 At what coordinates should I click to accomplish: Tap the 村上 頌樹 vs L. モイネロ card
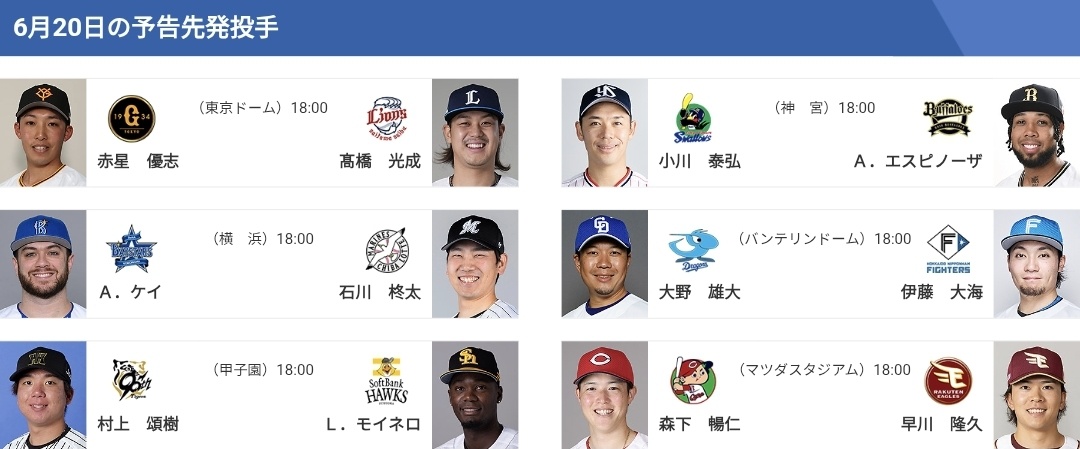(259, 396)
